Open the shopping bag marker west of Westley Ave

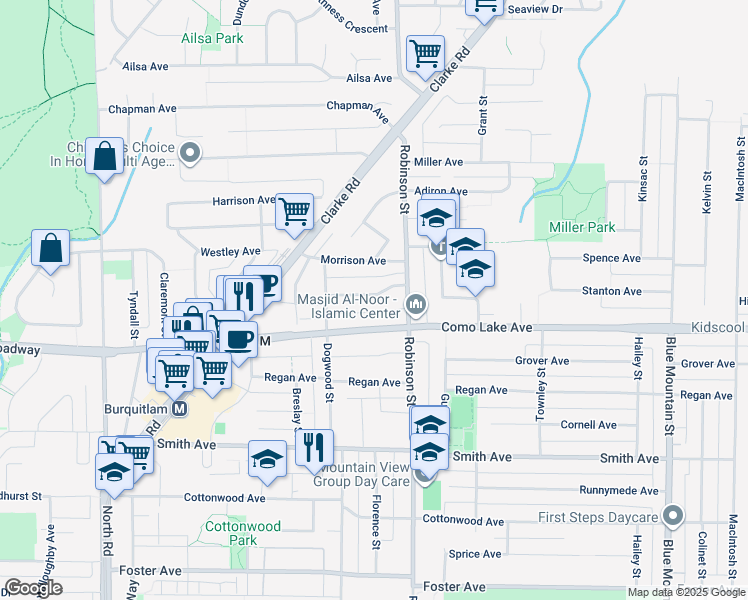(x=51, y=248)
